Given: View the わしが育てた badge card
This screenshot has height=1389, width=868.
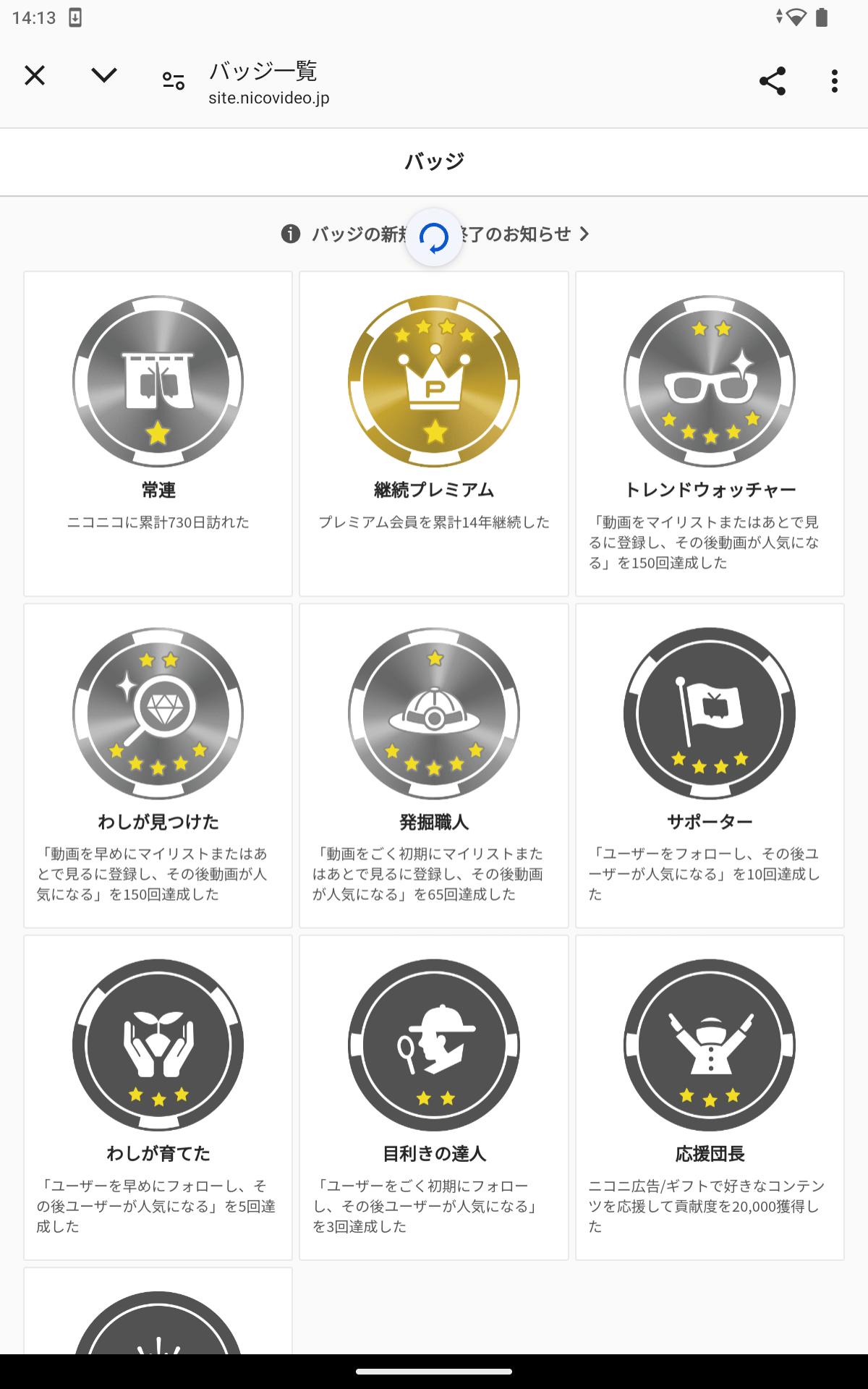Looking at the screenshot, I should pos(158,1097).
